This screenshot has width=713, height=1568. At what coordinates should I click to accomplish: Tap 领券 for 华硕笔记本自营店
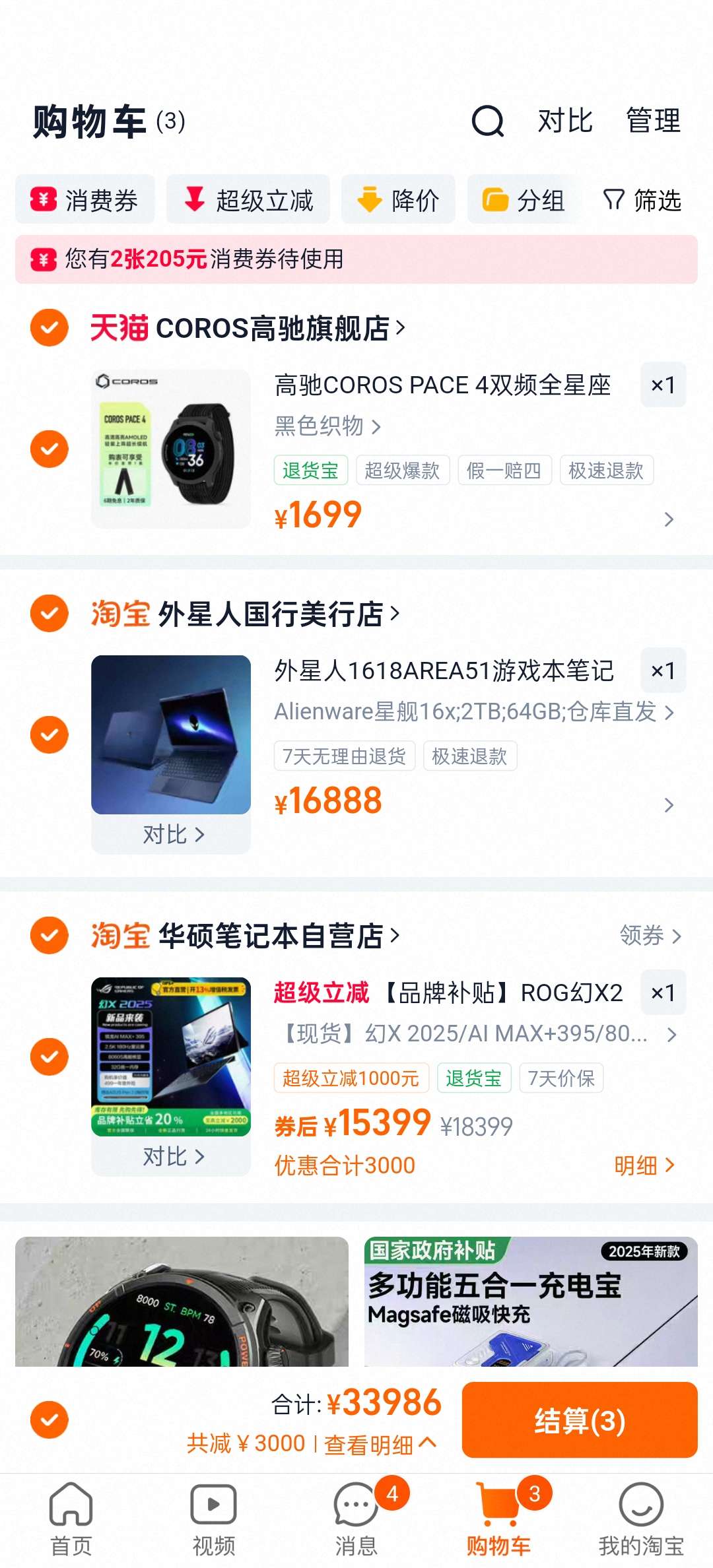650,935
